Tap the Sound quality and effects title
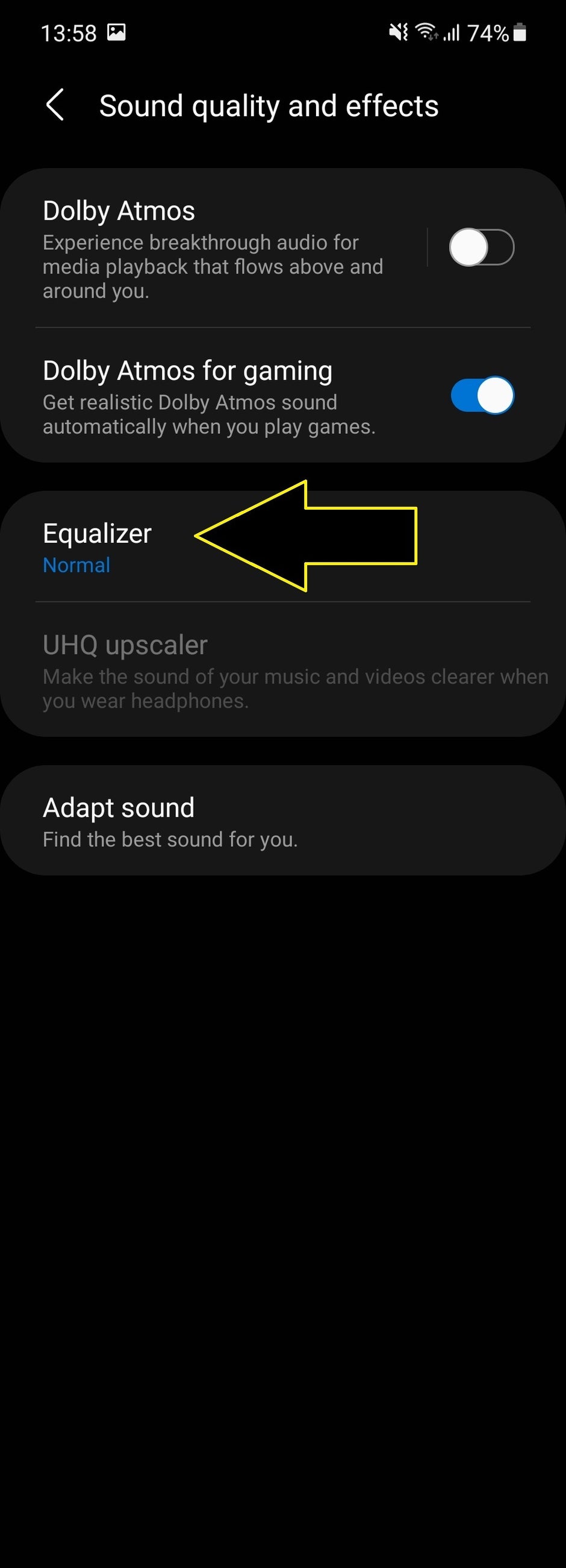This screenshot has width=566, height=1568. [269, 105]
